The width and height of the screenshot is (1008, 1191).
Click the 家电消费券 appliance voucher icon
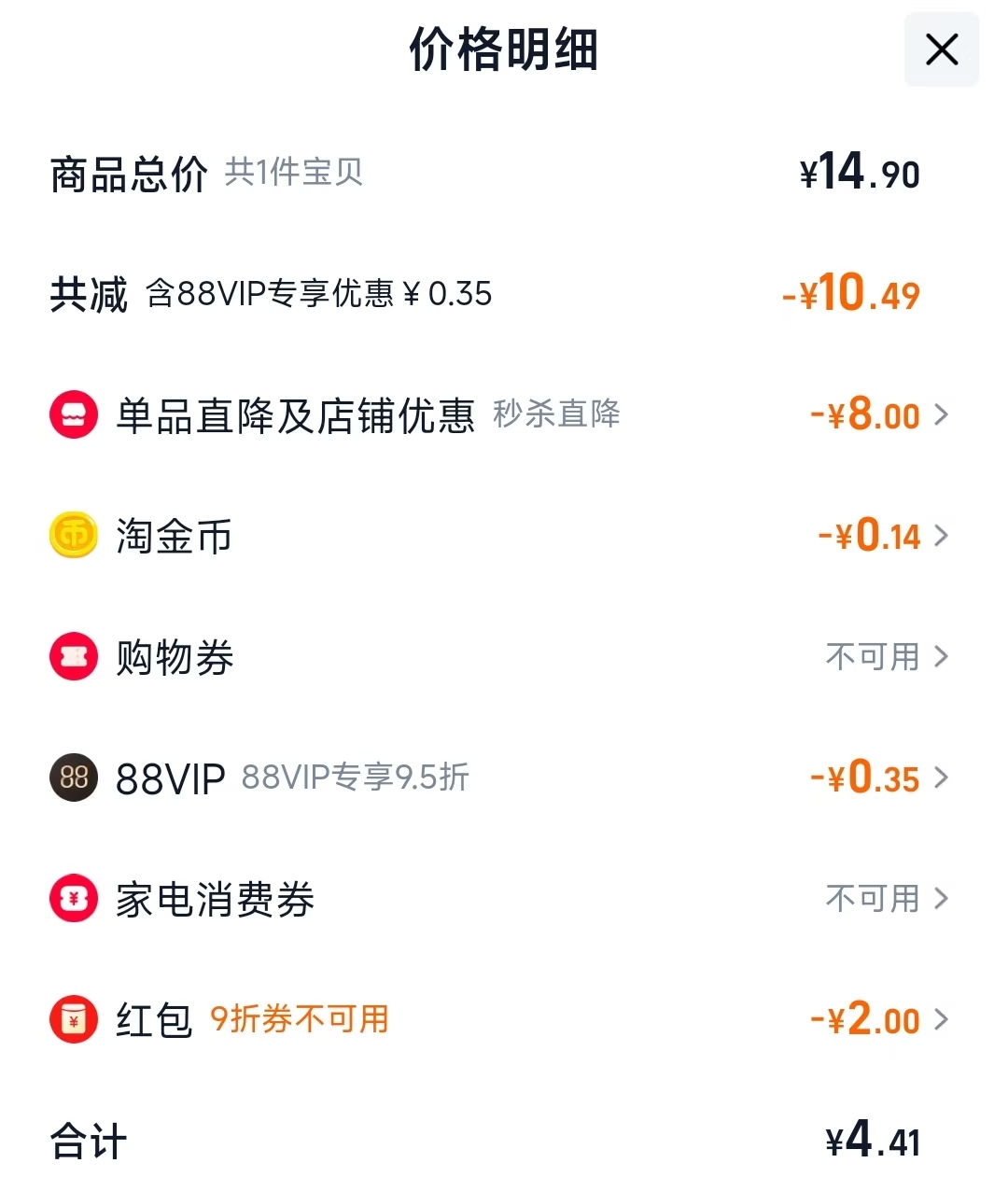coord(73,899)
